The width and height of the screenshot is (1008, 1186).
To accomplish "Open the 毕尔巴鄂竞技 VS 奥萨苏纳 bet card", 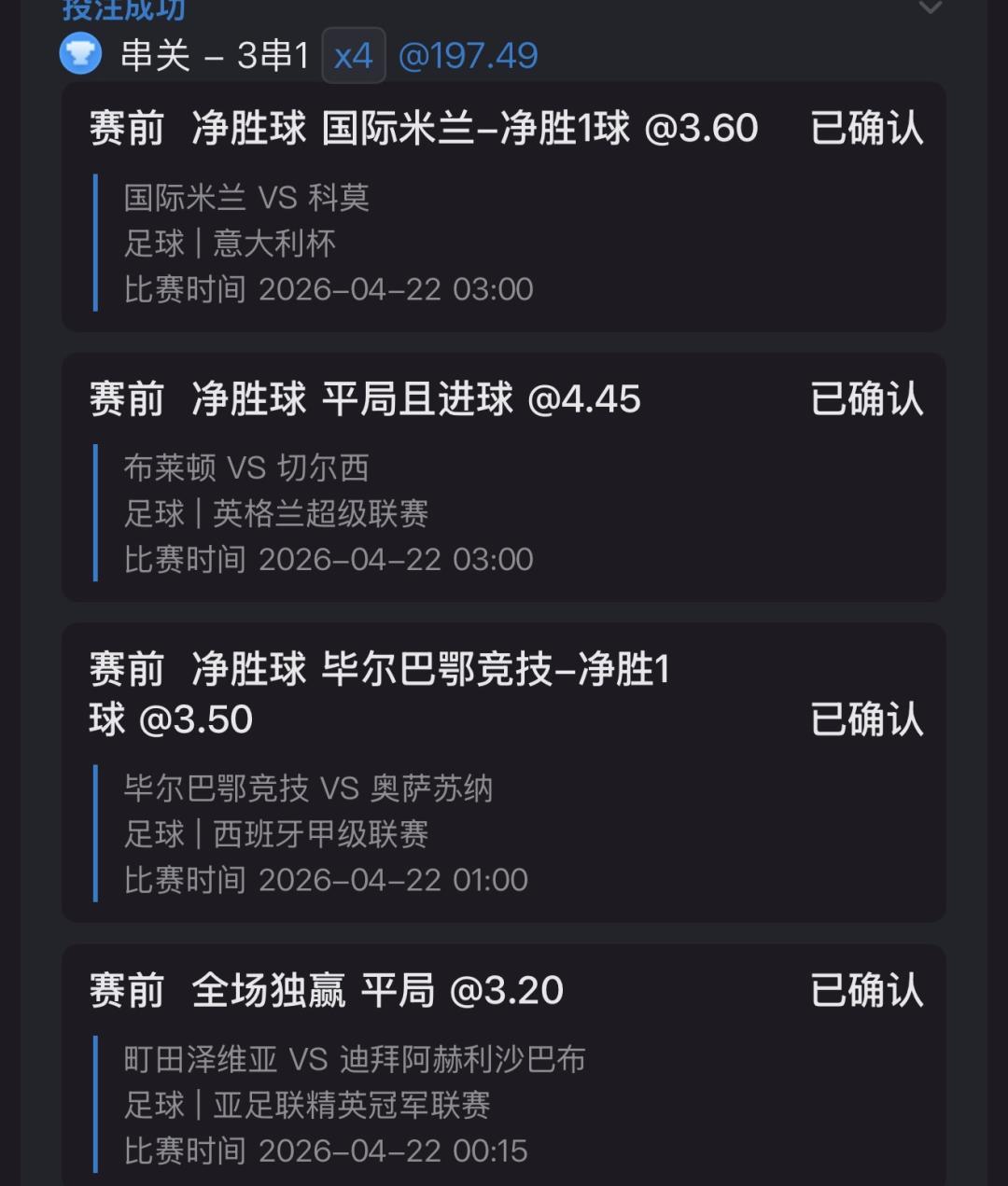I will point(504,773).
